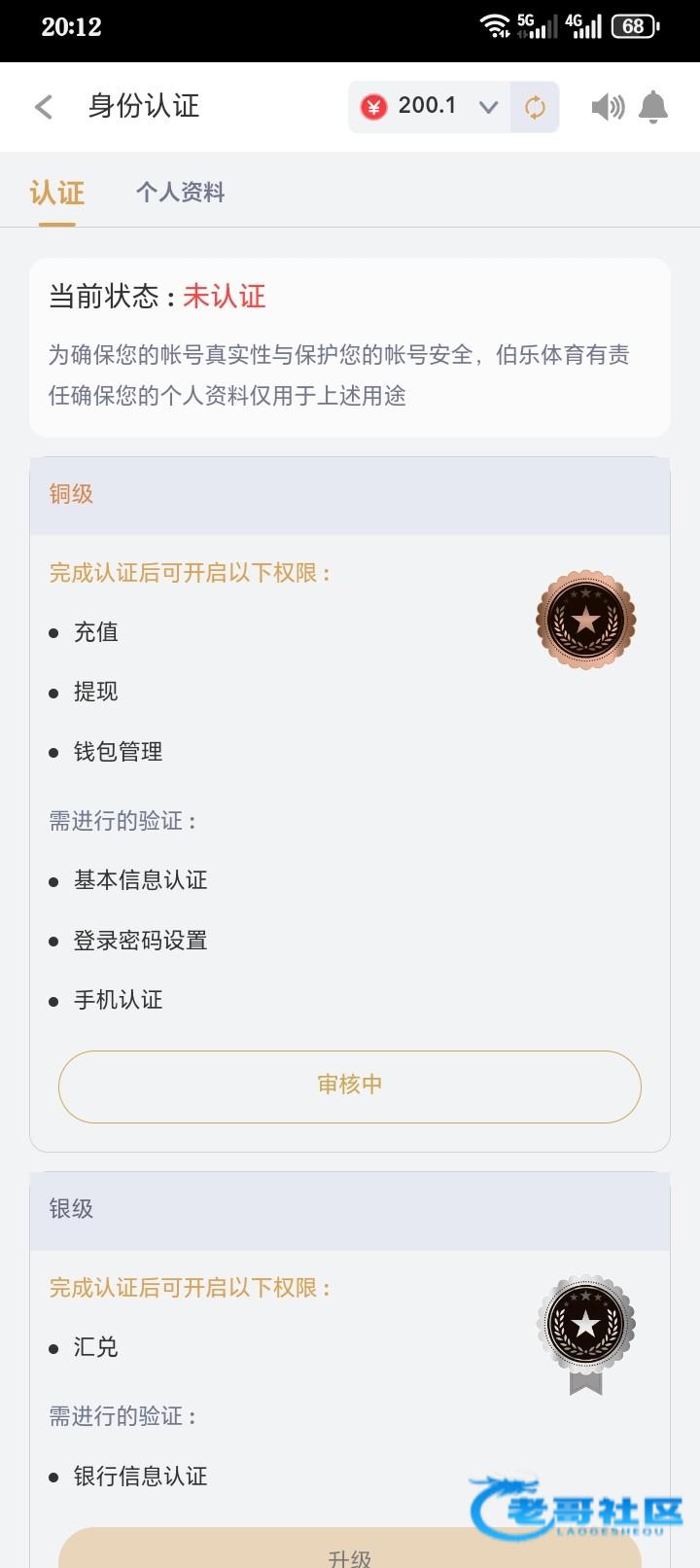Go back from the 身份认证 page

point(44,107)
